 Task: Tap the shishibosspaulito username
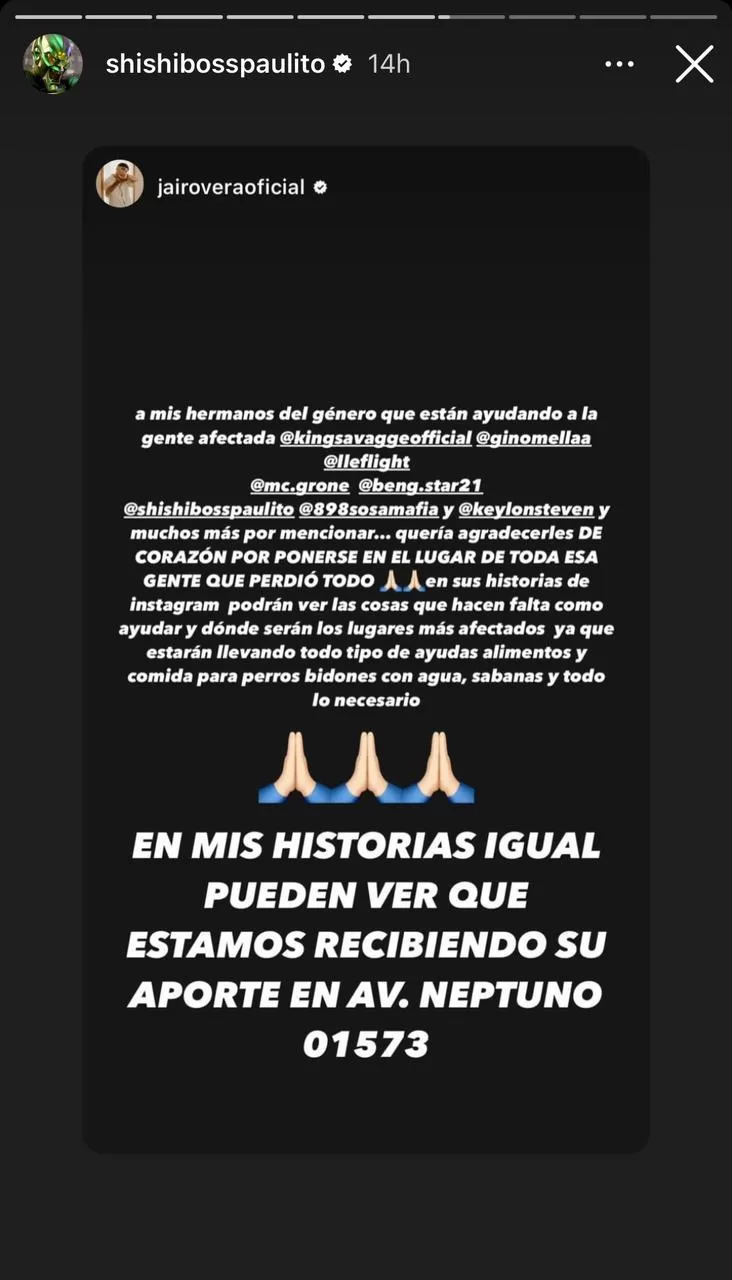(215, 64)
